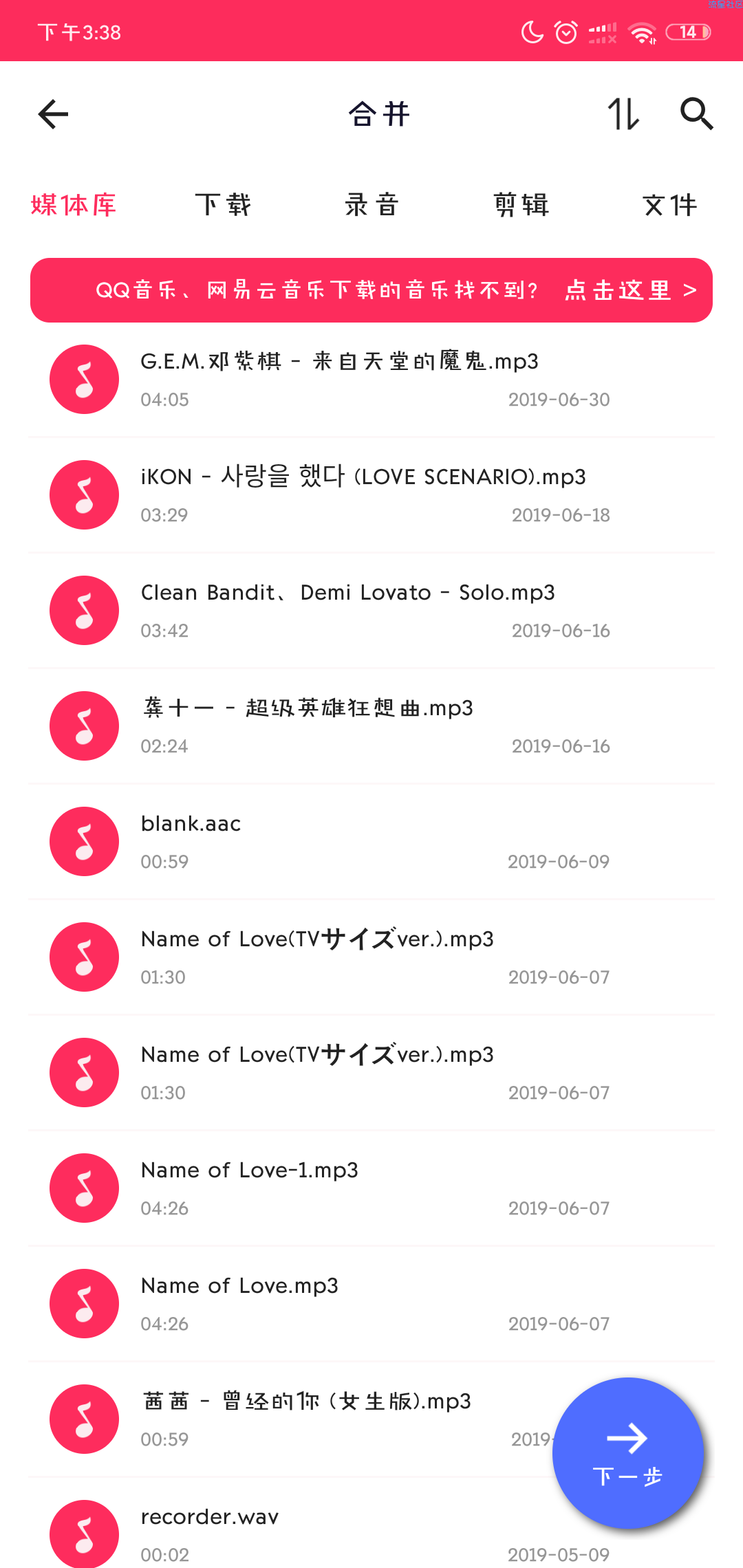Tap the 下一步 floating button
Image resolution: width=743 pixels, height=1568 pixels.
click(x=628, y=1453)
